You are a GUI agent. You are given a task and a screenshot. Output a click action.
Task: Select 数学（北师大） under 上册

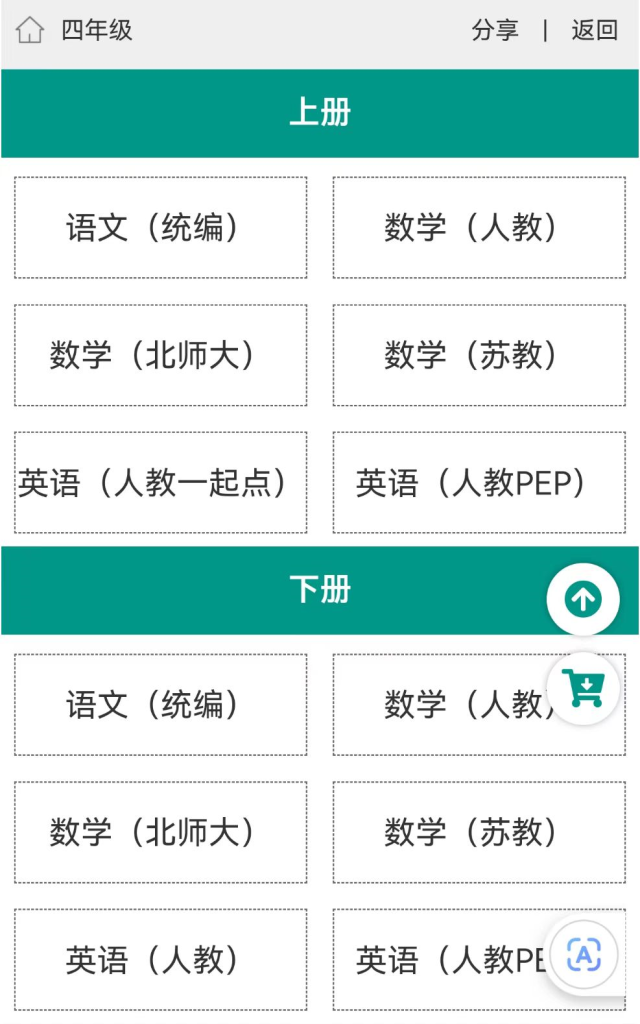coord(160,355)
